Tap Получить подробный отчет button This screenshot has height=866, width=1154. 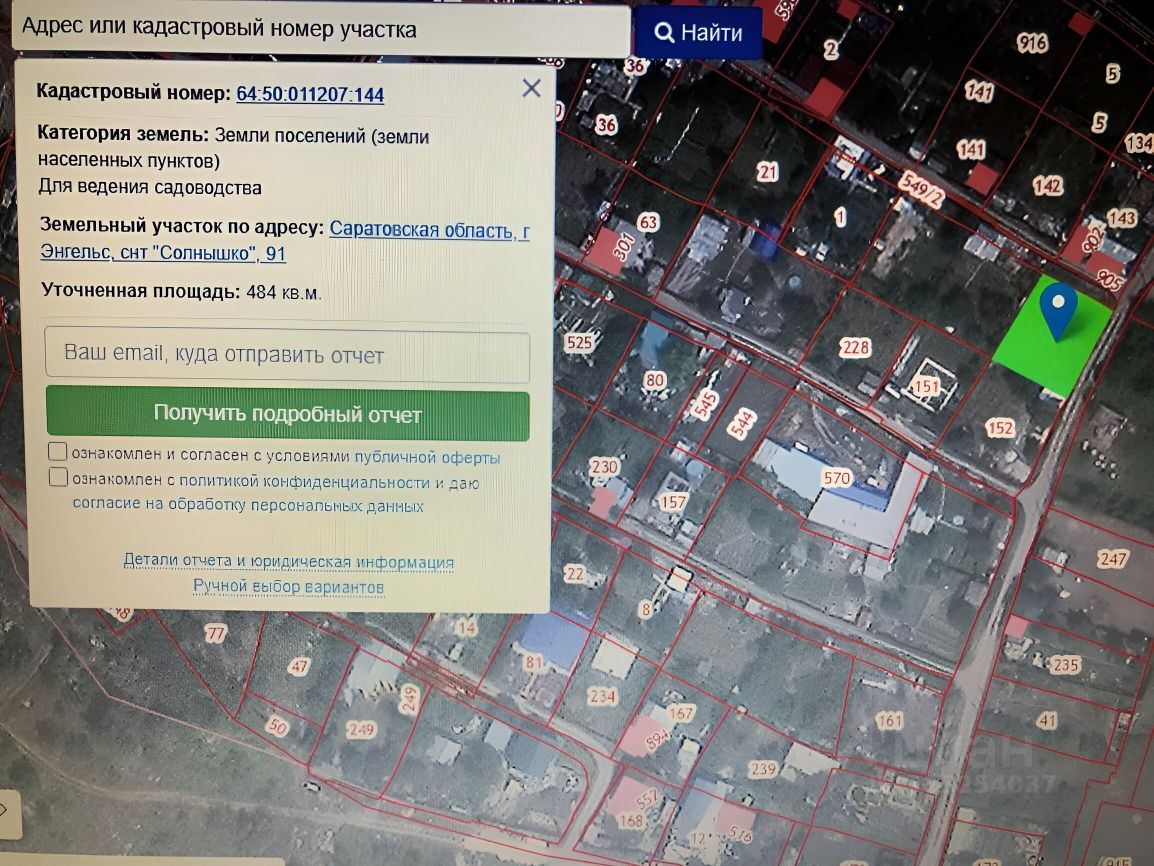pos(287,414)
